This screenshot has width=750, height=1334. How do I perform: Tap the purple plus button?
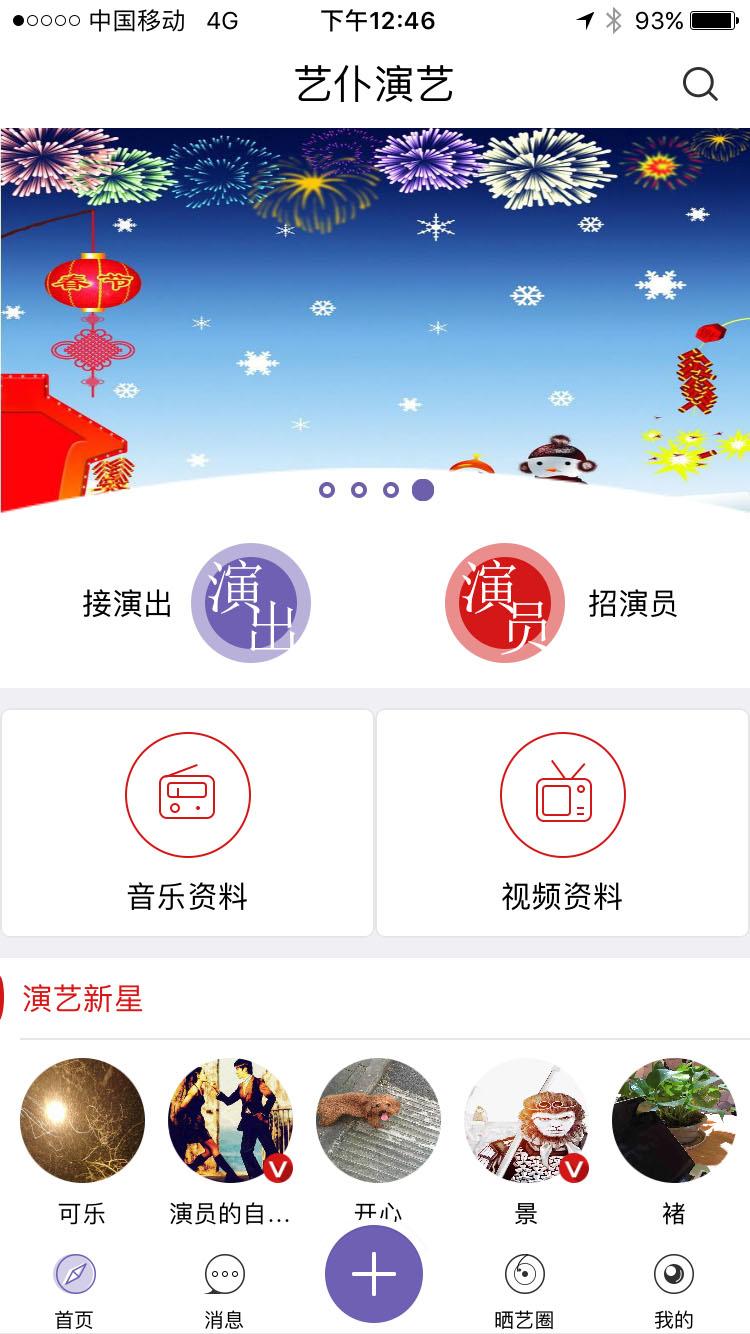click(x=374, y=1275)
